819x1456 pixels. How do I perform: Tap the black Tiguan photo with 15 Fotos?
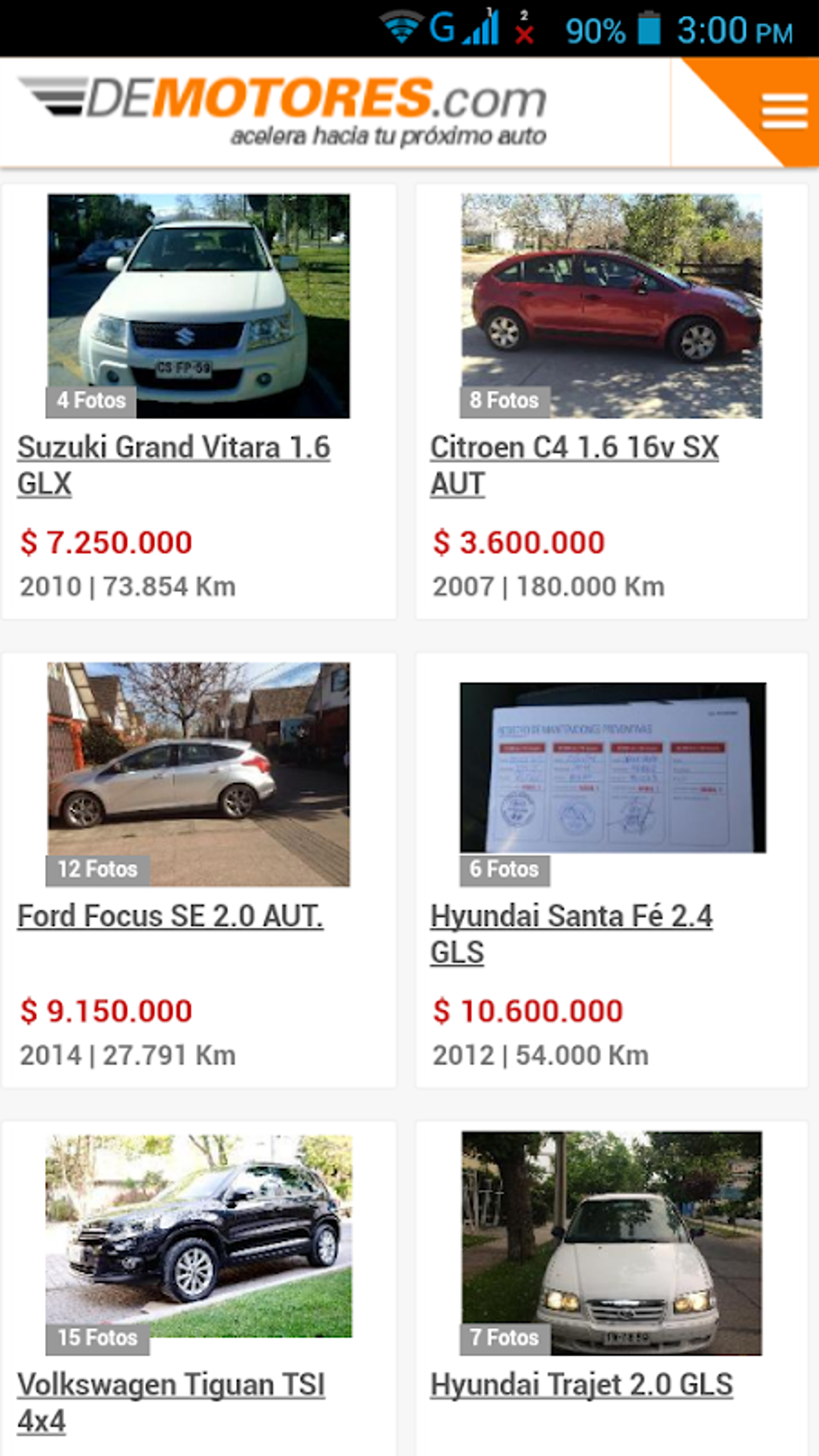(198, 1237)
